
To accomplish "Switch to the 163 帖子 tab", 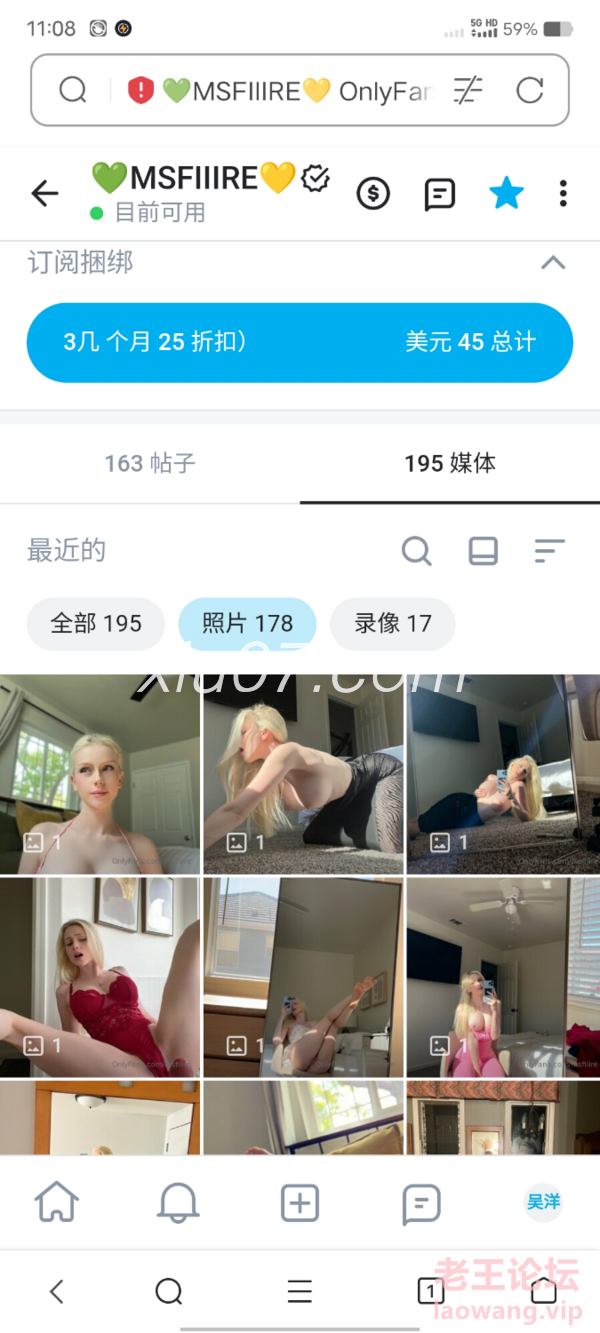I will click(150, 463).
